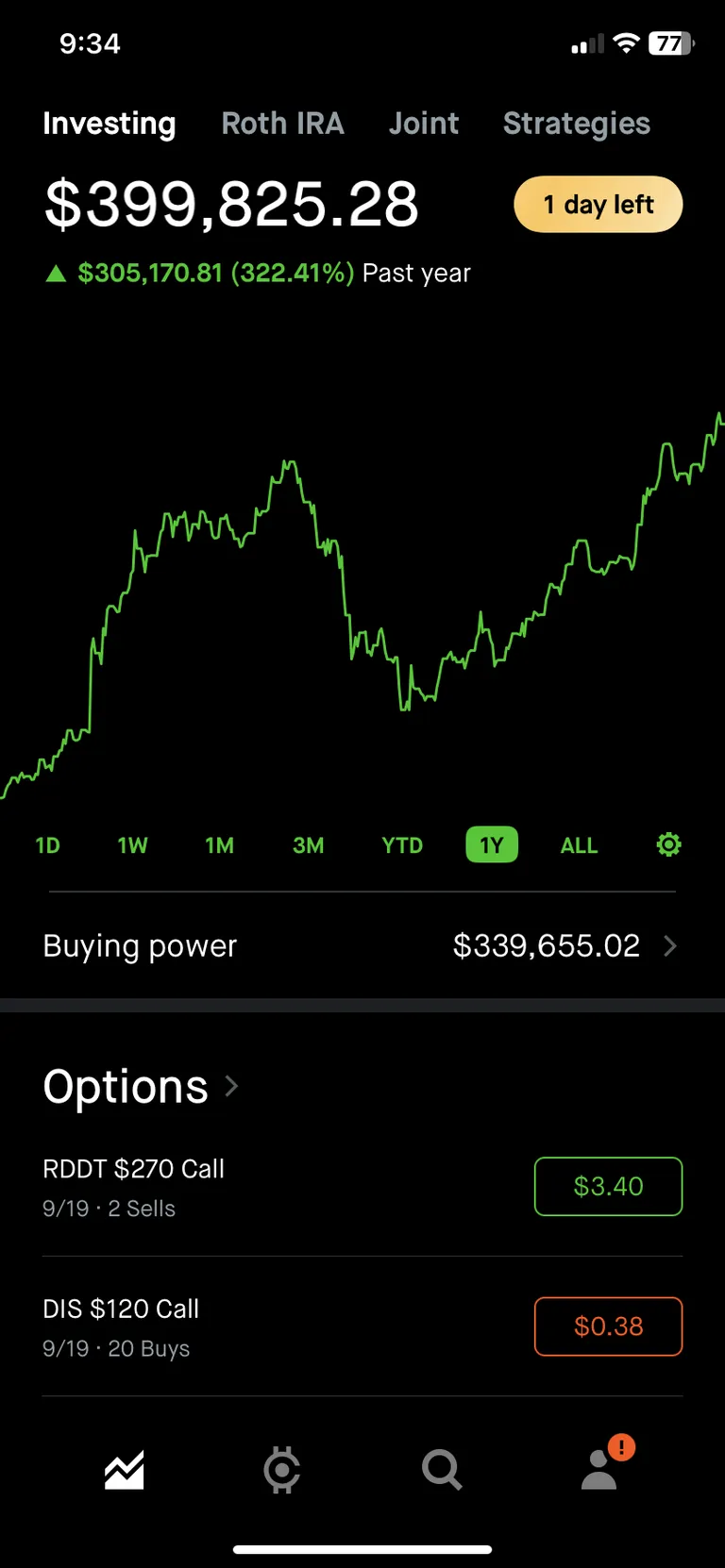
Task: Open the search magnifier icon
Action: click(x=441, y=1470)
